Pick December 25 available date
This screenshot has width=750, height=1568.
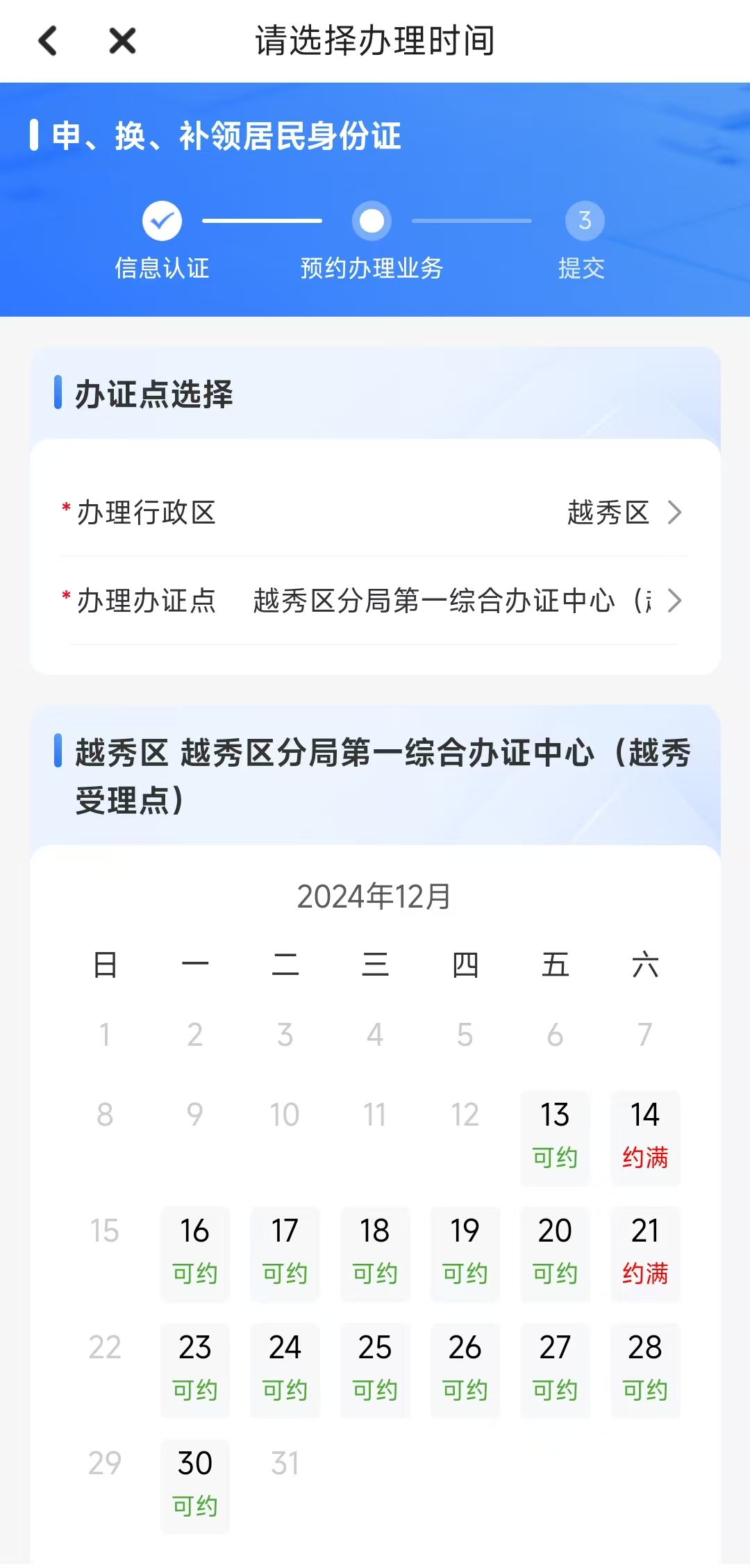pyautogui.click(x=375, y=1369)
